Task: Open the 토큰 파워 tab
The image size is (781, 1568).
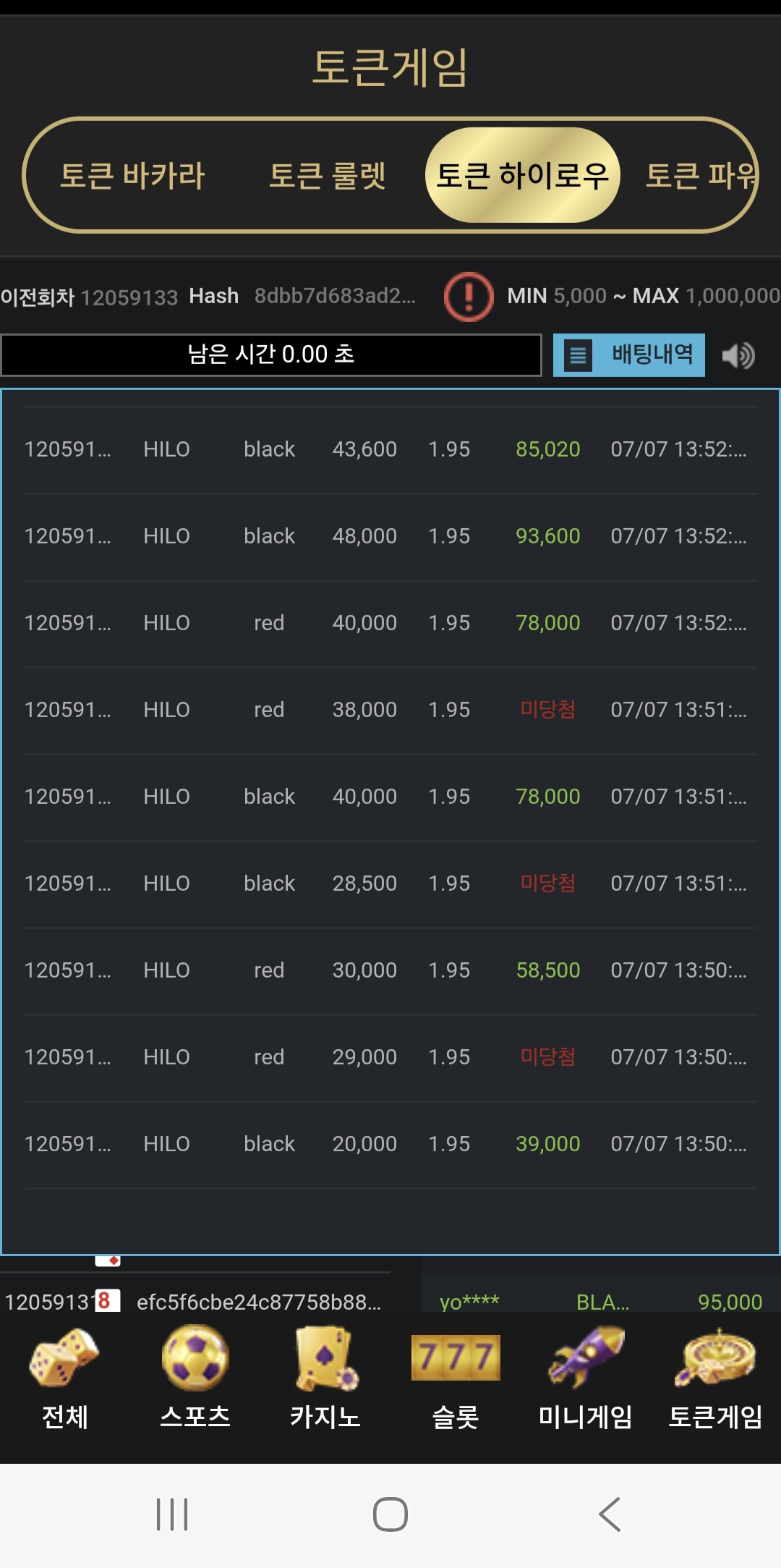Action: (700, 176)
